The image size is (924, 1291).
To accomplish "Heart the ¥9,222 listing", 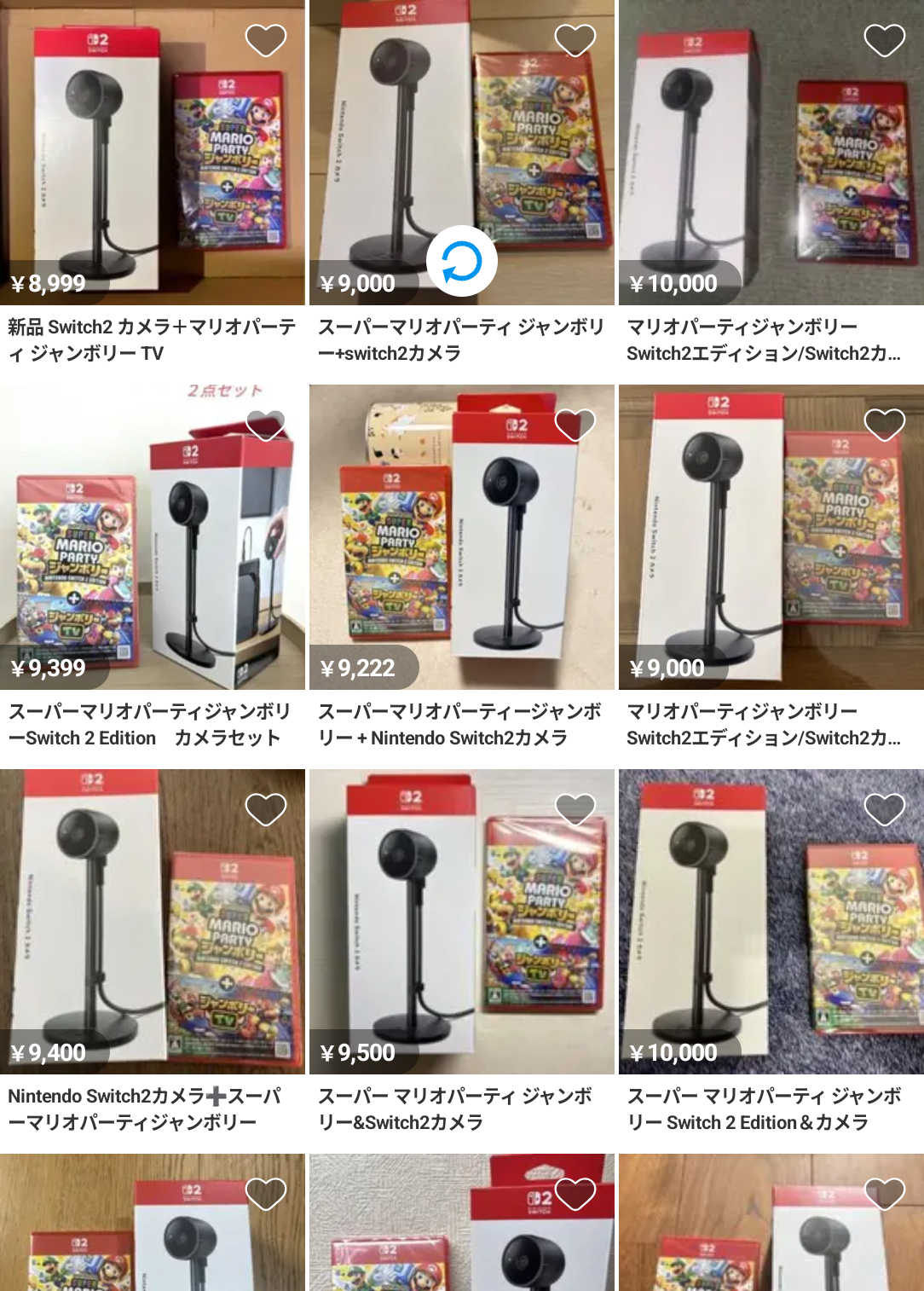I will coord(575,424).
